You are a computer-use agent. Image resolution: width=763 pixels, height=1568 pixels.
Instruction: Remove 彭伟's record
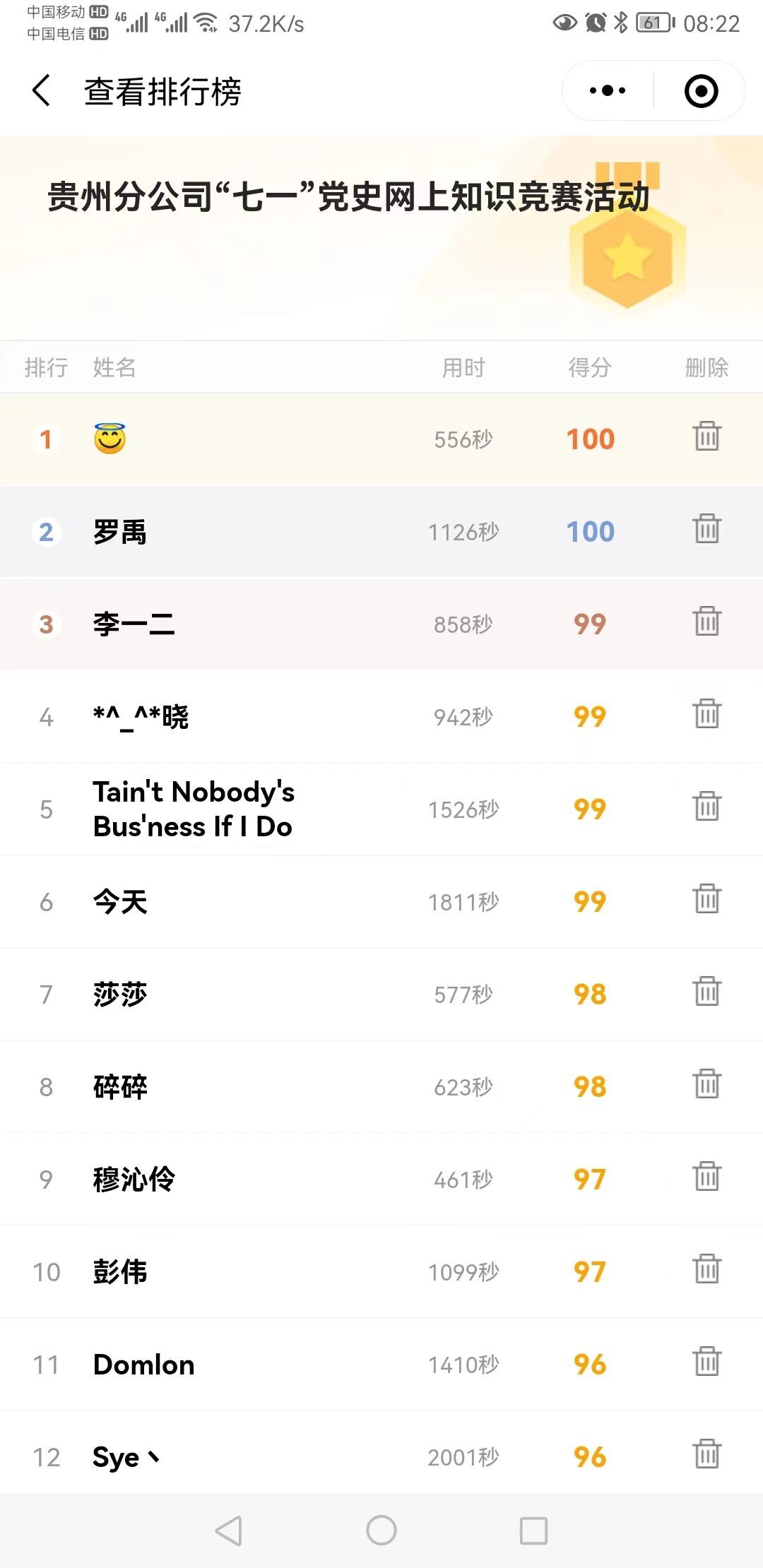click(x=706, y=1269)
